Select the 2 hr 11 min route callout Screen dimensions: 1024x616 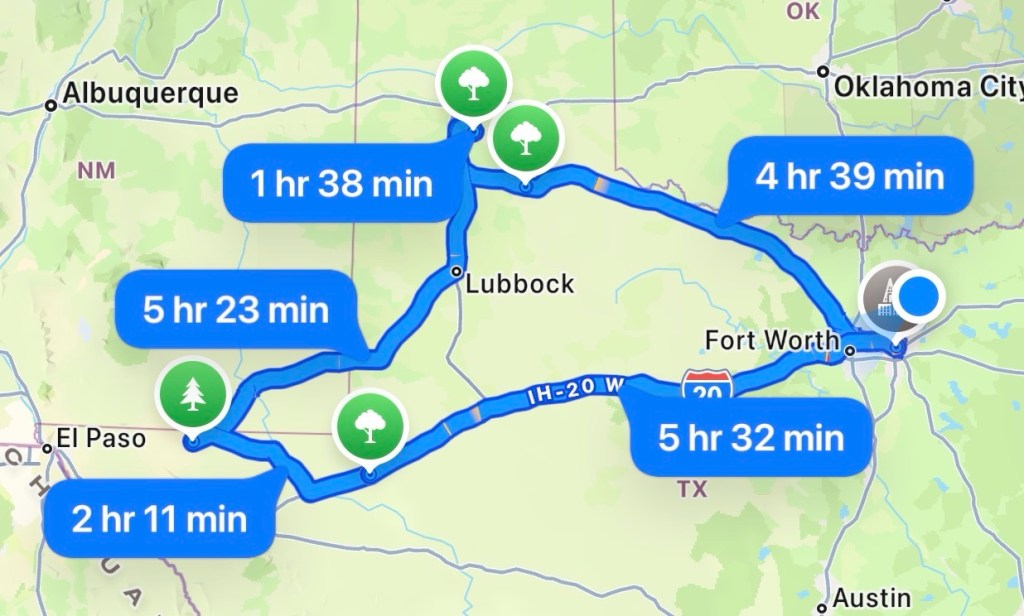[159, 518]
